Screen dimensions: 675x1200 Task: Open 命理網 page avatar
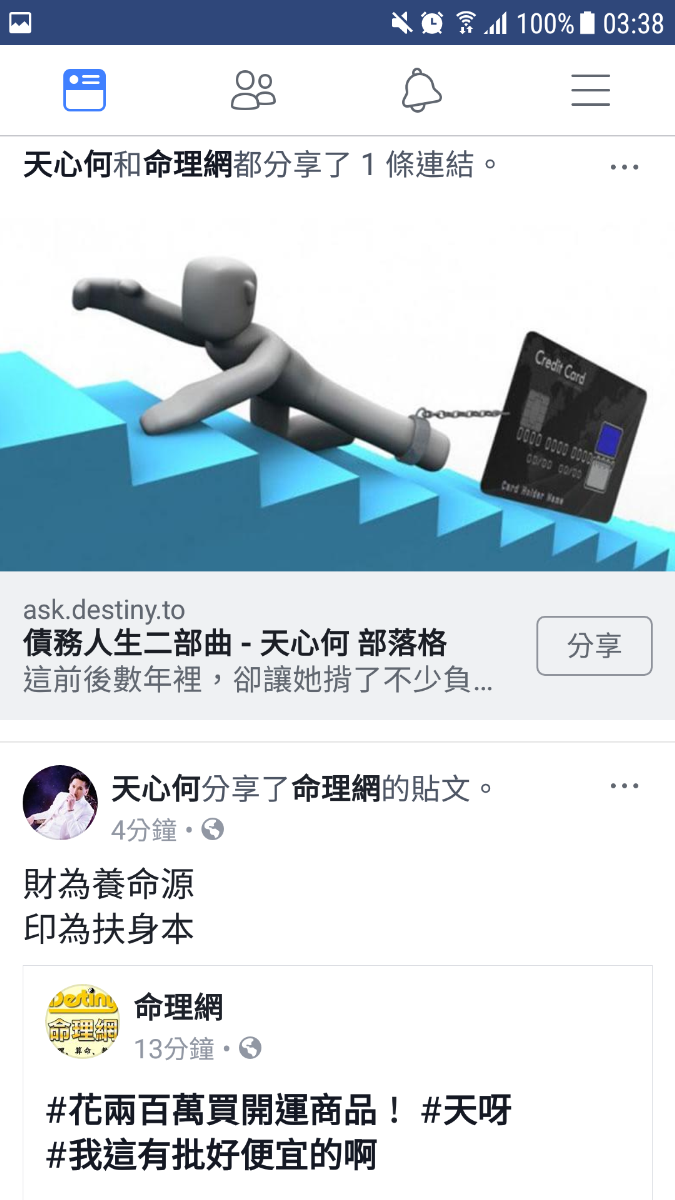click(x=82, y=1022)
